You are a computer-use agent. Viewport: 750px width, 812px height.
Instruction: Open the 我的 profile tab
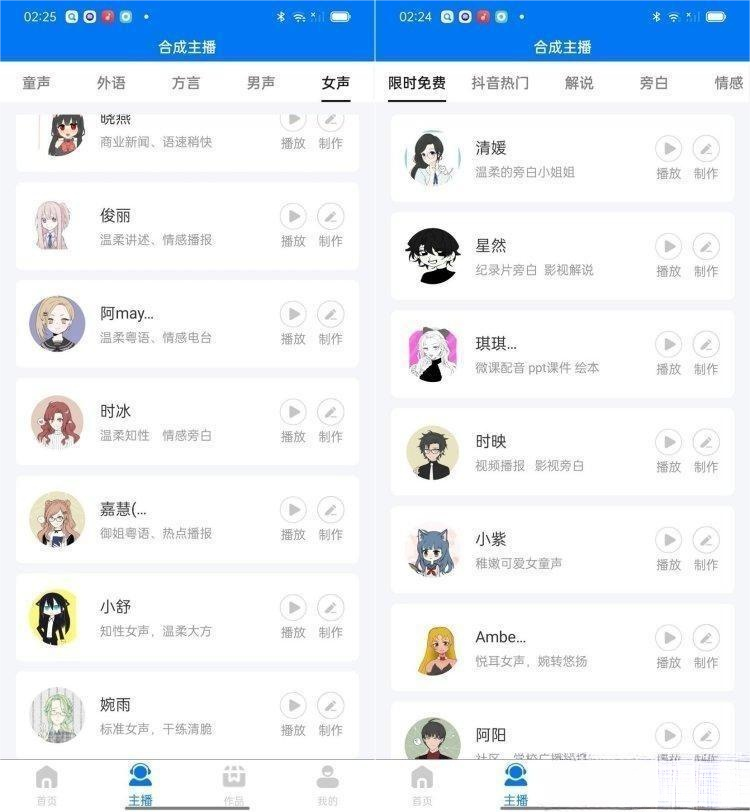[x=327, y=785]
